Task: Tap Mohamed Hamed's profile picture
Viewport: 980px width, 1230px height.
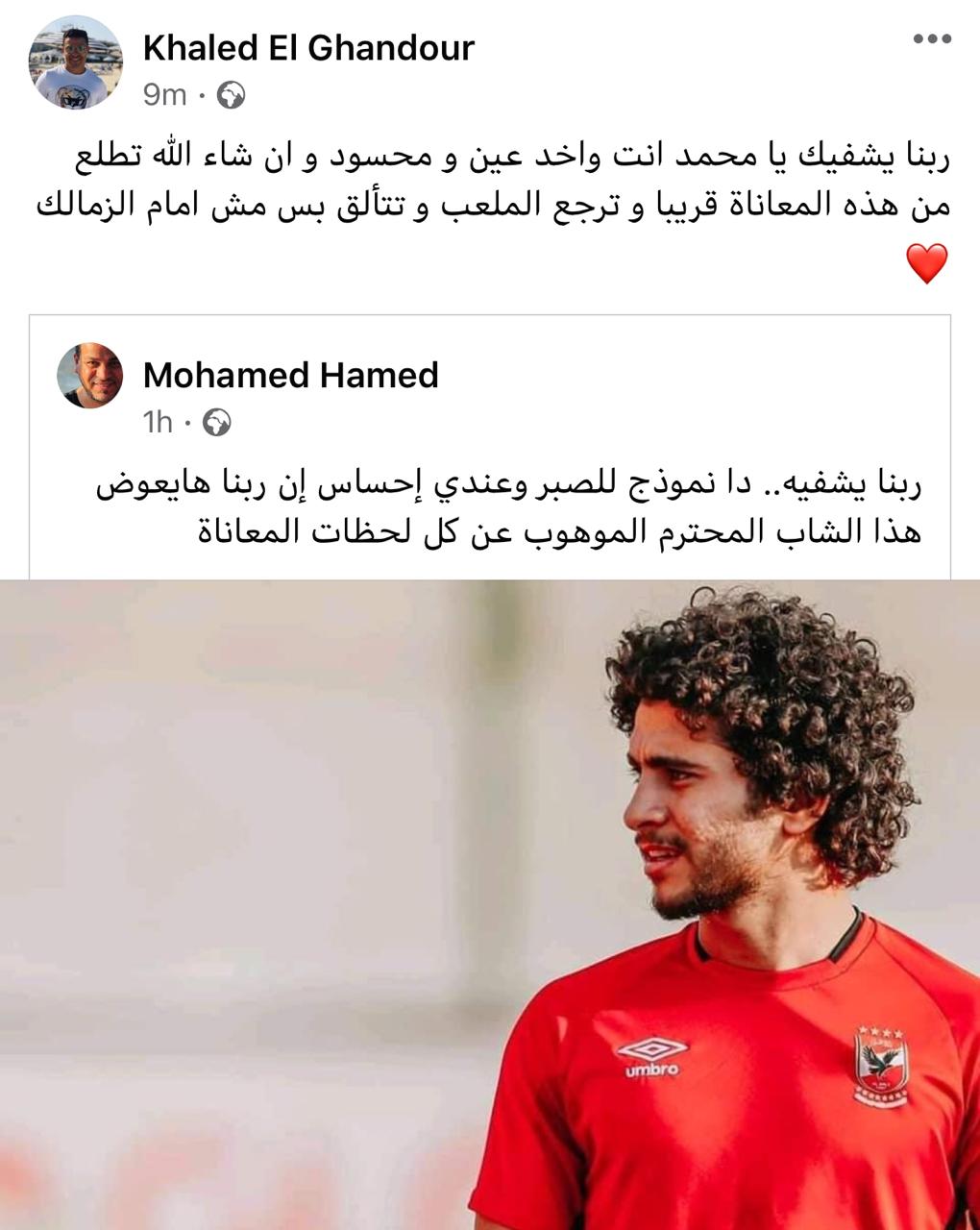Action: [x=90, y=376]
